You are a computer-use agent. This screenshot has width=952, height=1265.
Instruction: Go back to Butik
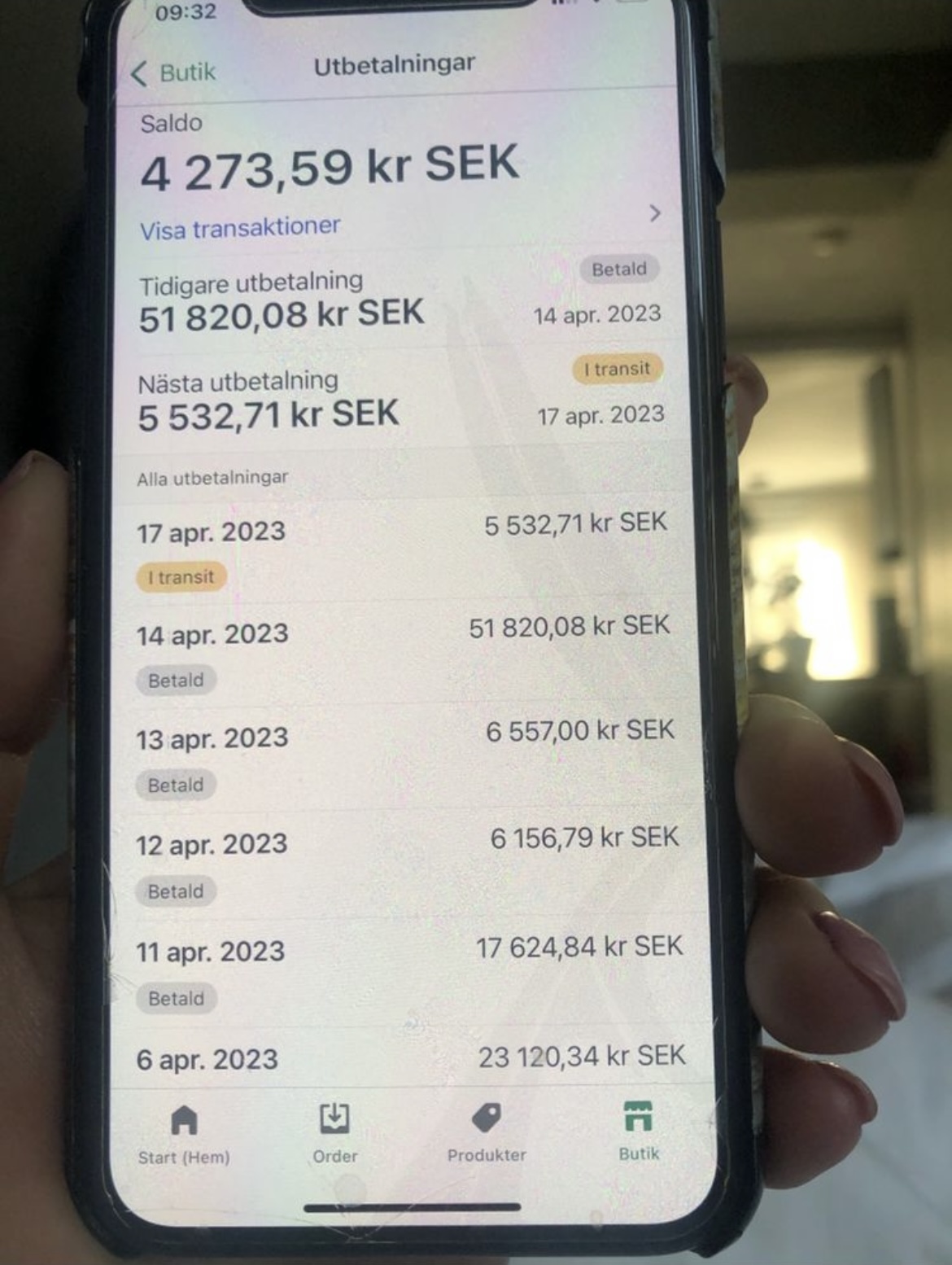(174, 72)
